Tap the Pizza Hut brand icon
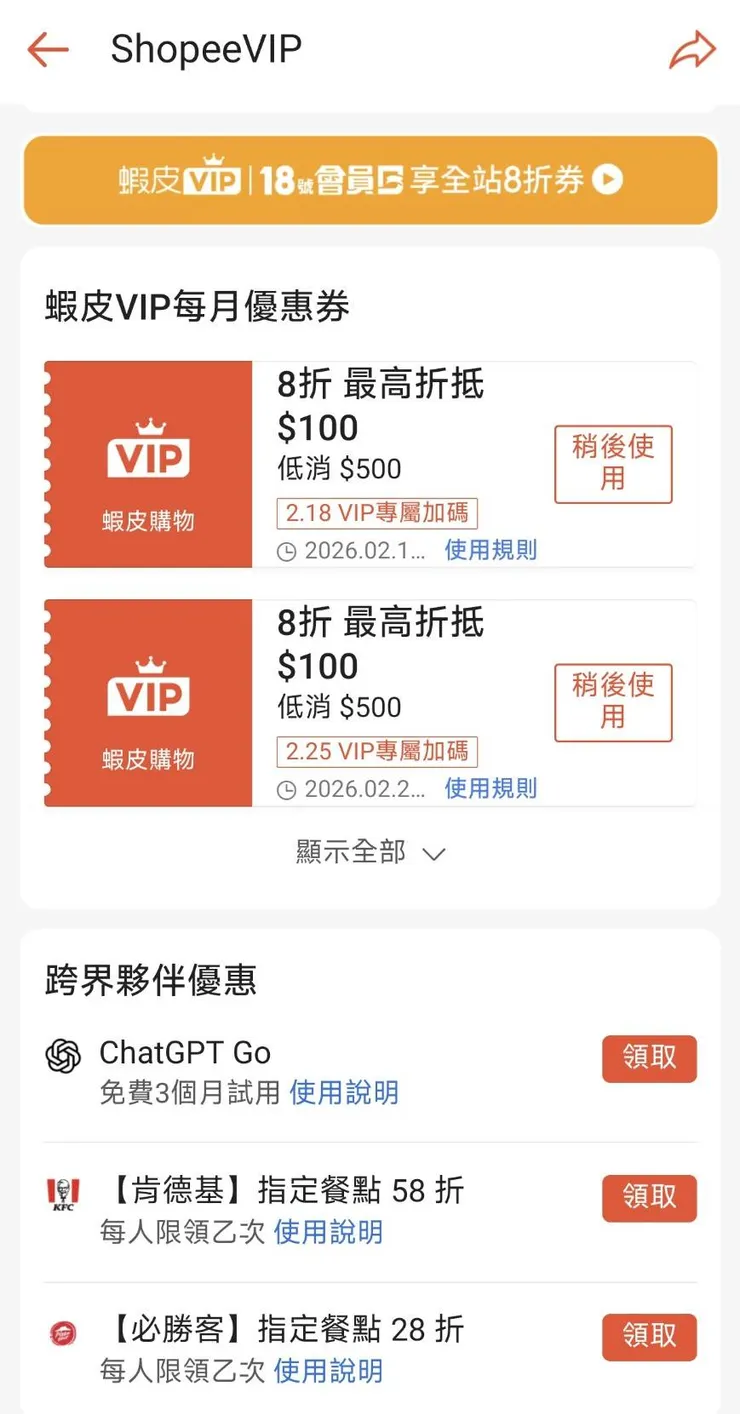 (x=64, y=1334)
